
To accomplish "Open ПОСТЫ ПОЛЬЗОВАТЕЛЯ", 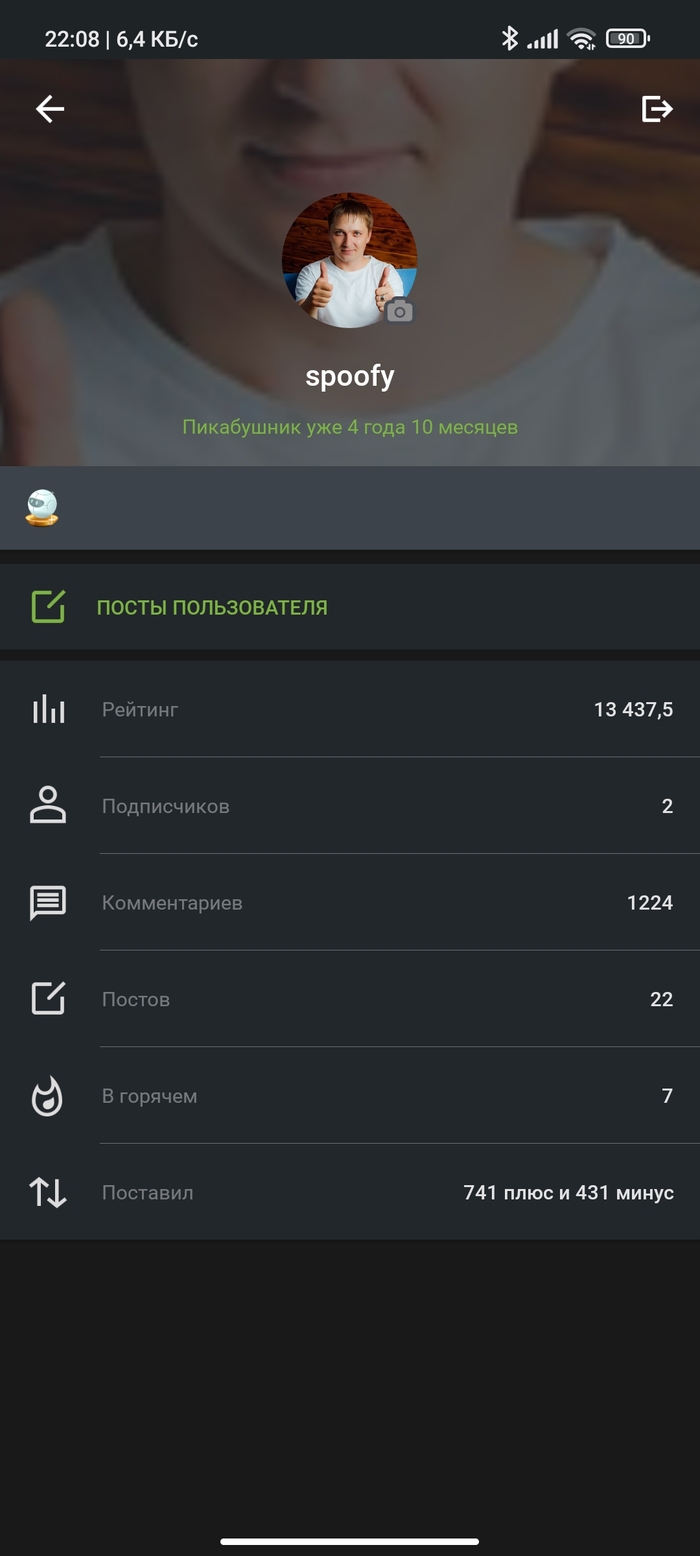I will point(212,607).
